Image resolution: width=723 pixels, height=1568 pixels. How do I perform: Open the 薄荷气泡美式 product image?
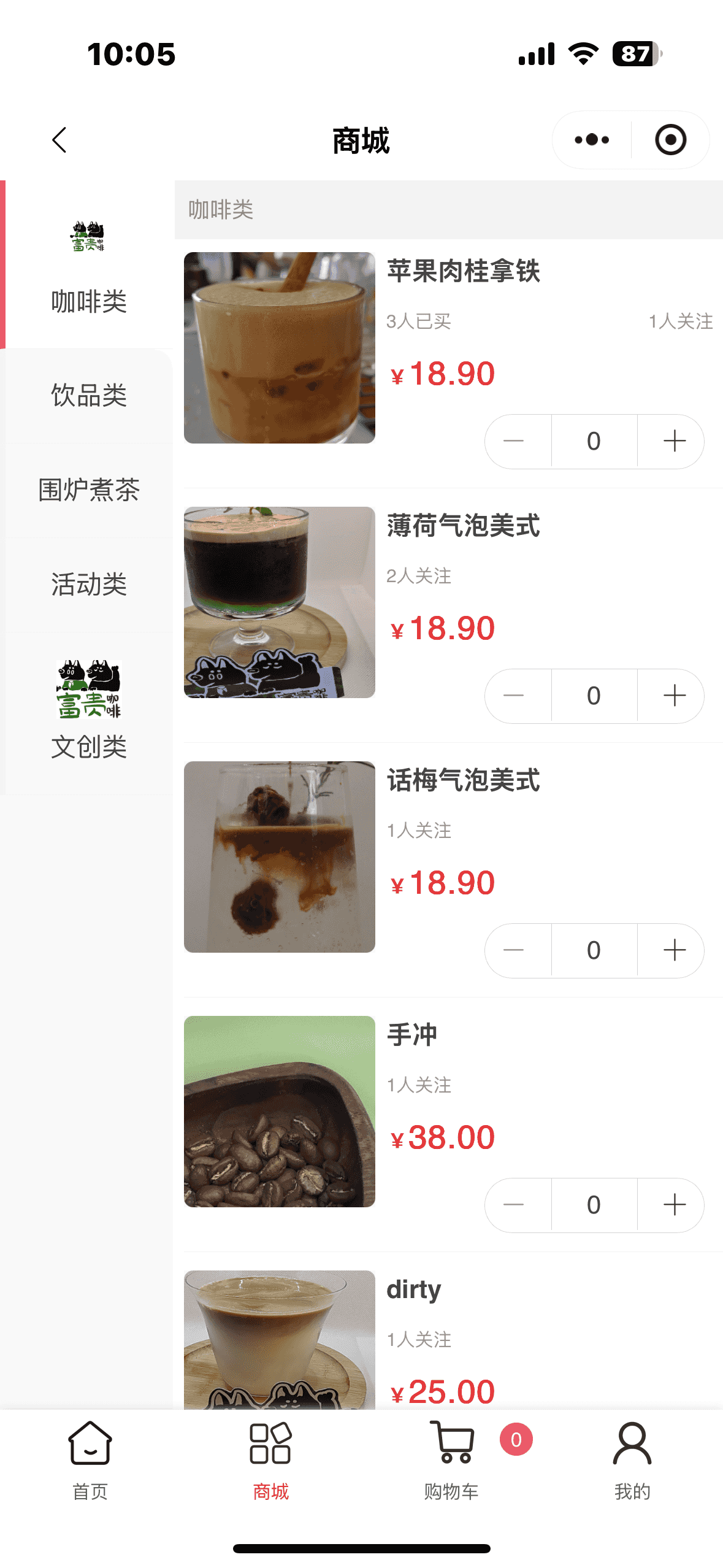point(280,602)
